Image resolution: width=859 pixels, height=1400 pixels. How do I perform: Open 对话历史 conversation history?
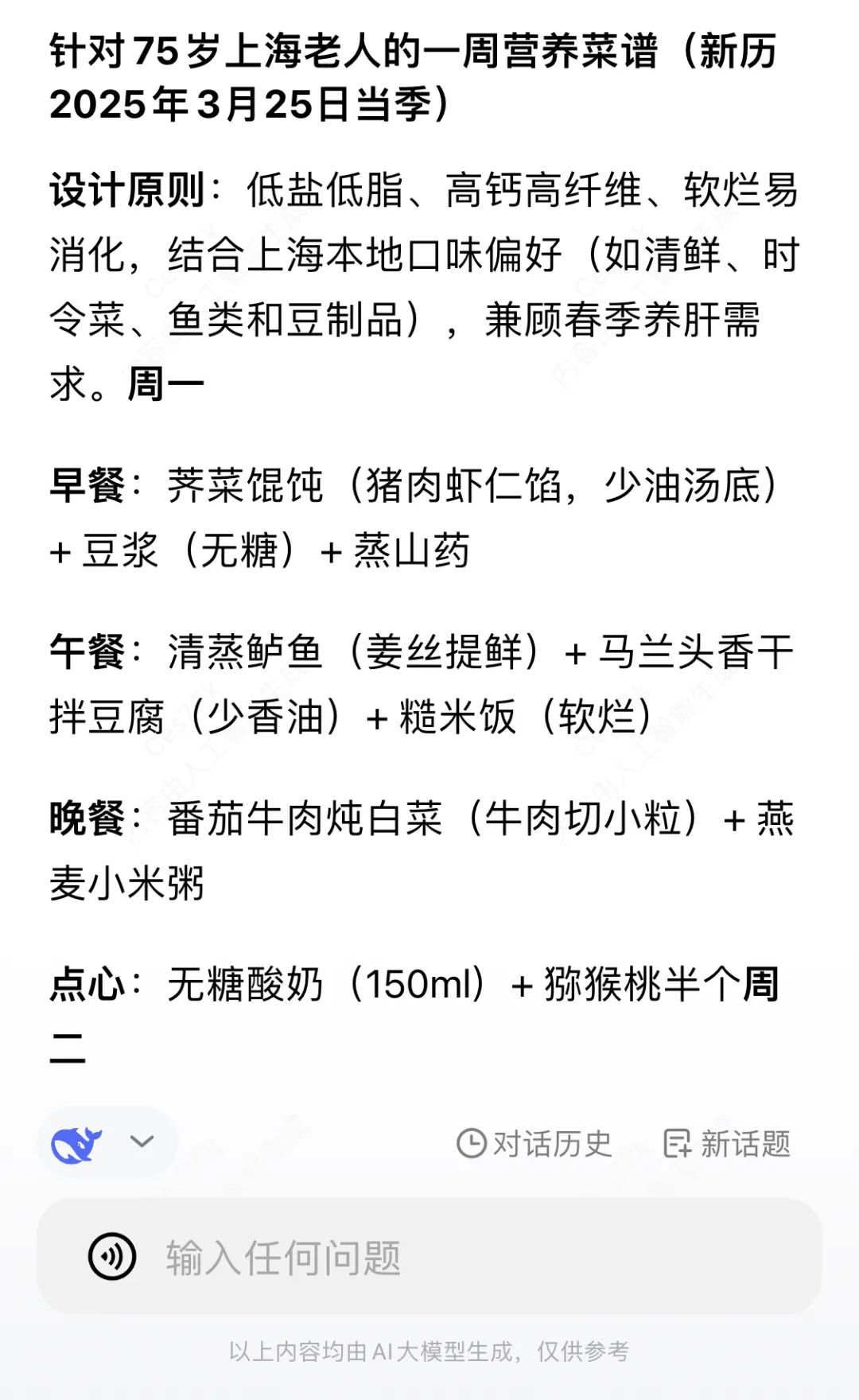click(x=534, y=1144)
